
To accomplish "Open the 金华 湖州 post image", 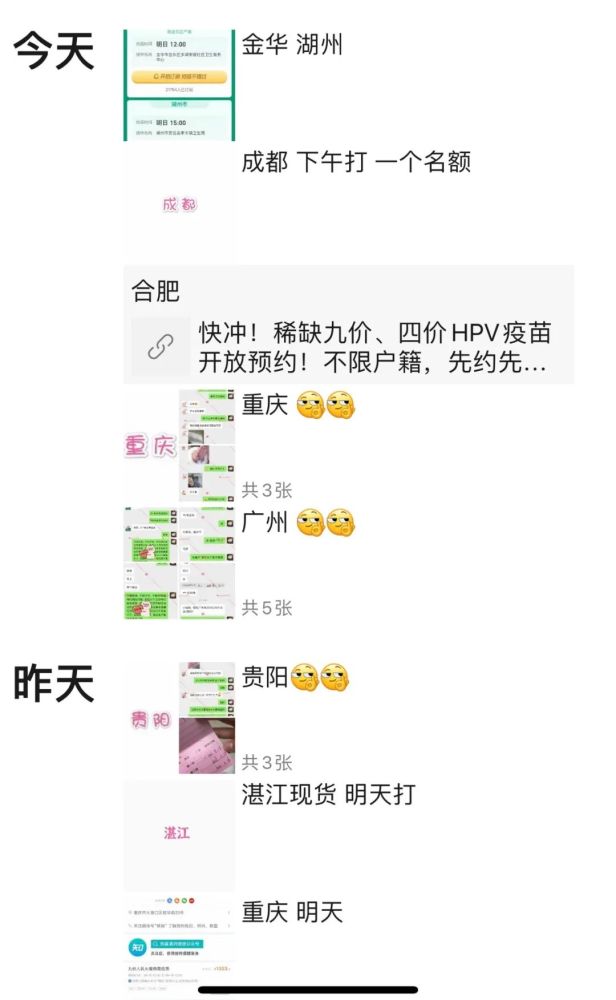I will (179, 85).
